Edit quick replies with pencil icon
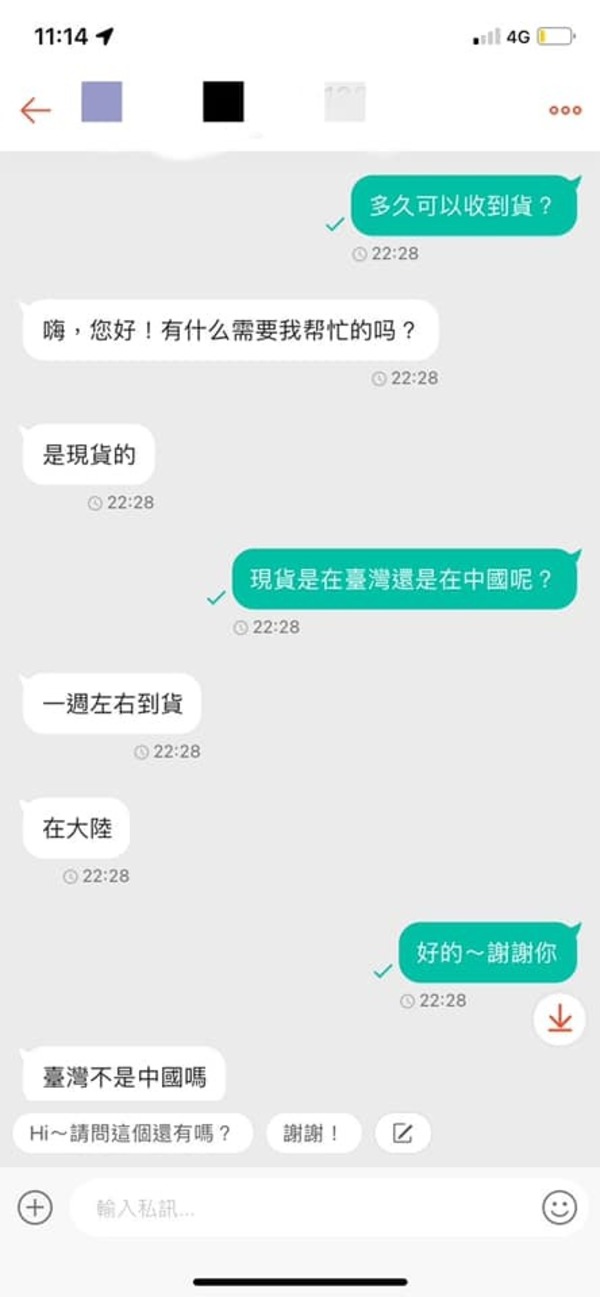 click(x=402, y=1133)
